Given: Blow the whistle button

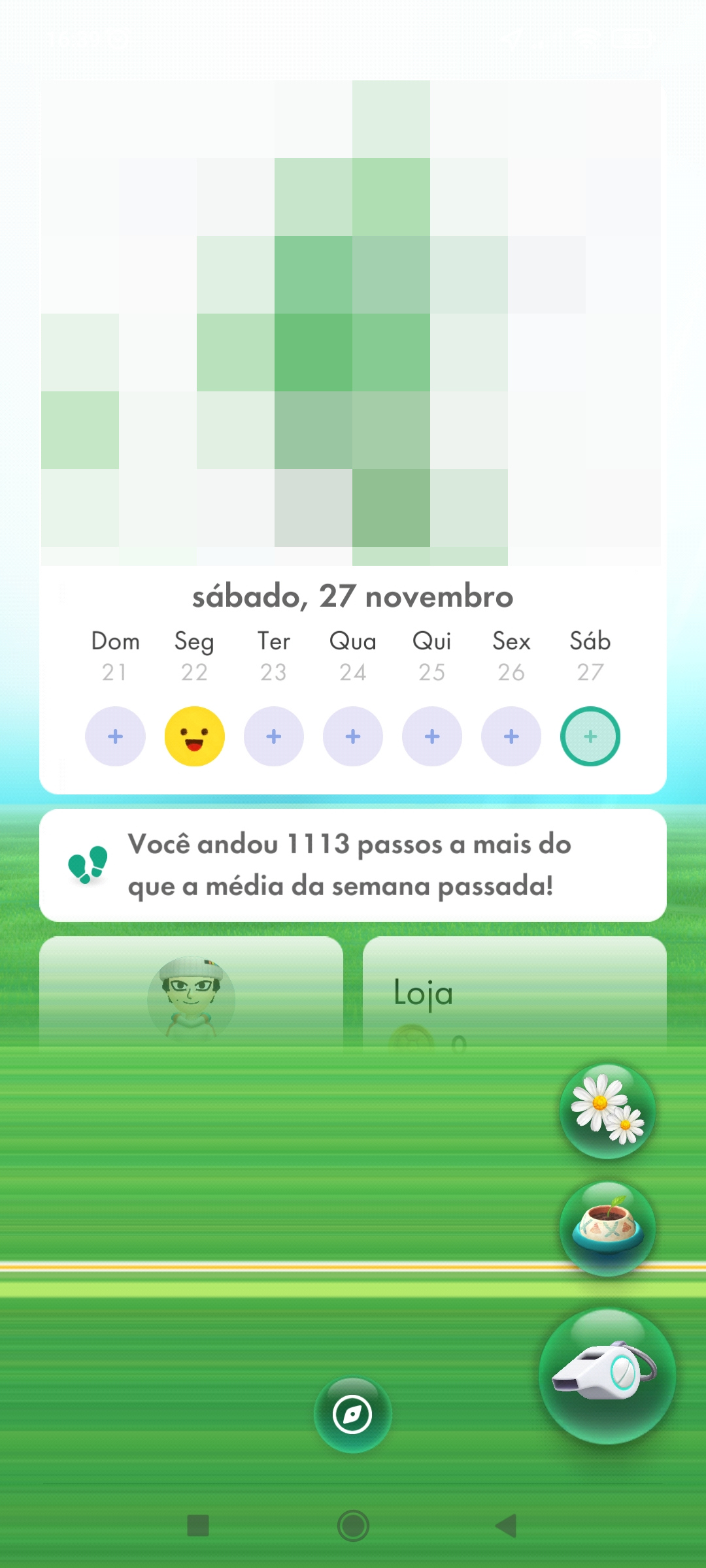Looking at the screenshot, I should [x=607, y=1375].
